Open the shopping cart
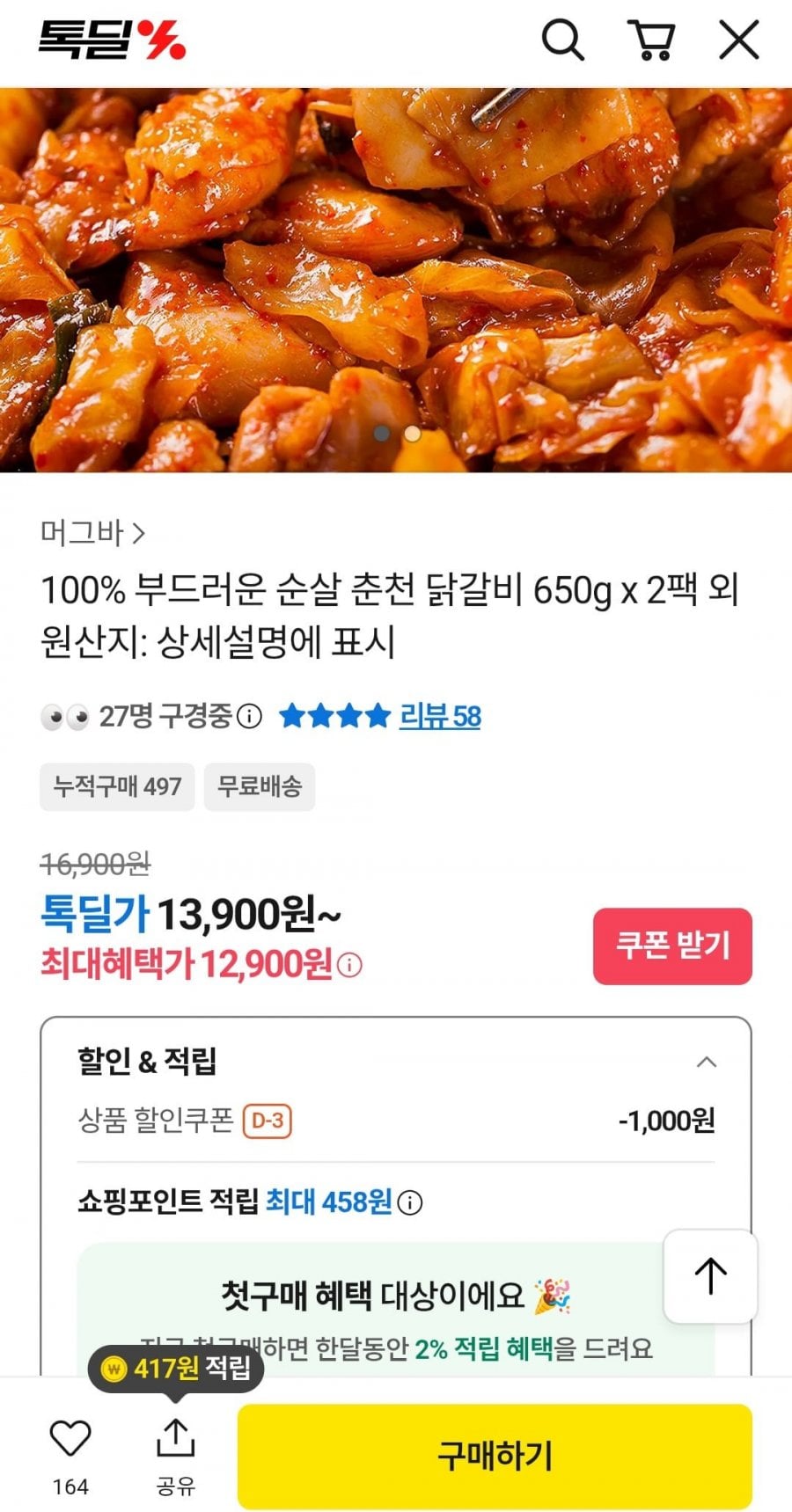 coord(651,40)
